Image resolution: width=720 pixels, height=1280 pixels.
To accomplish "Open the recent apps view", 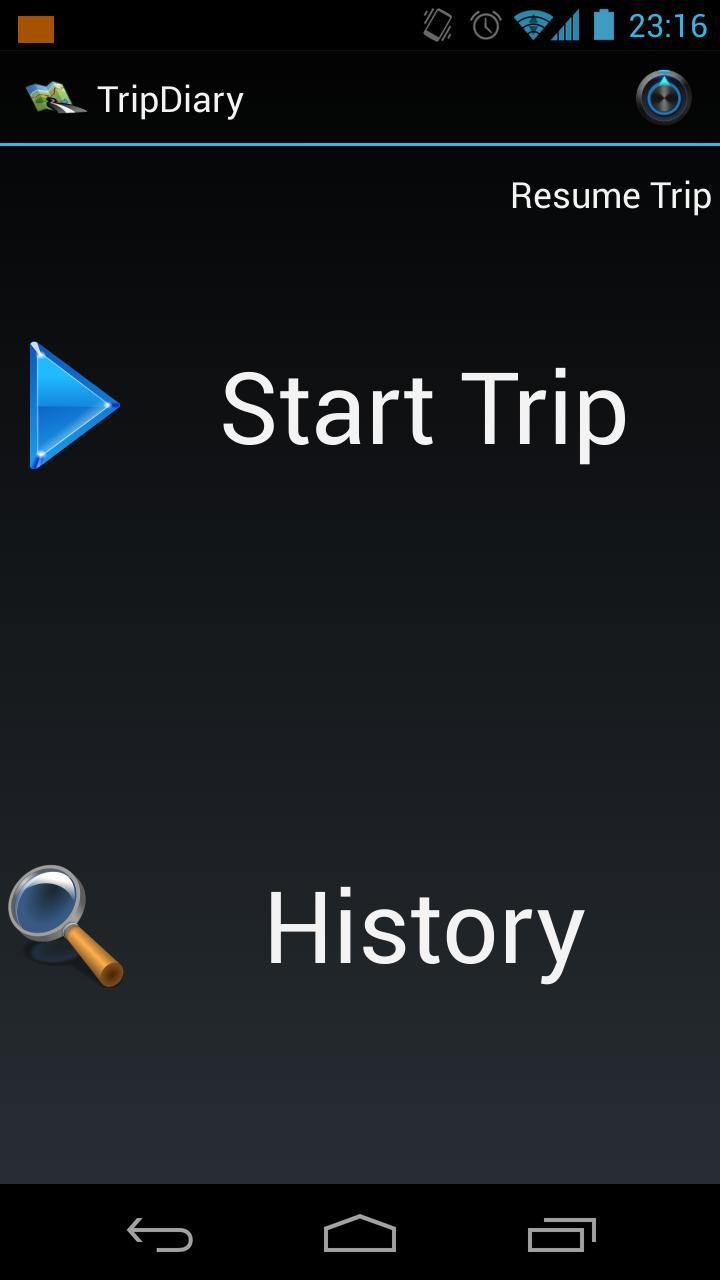I will click(561, 1234).
